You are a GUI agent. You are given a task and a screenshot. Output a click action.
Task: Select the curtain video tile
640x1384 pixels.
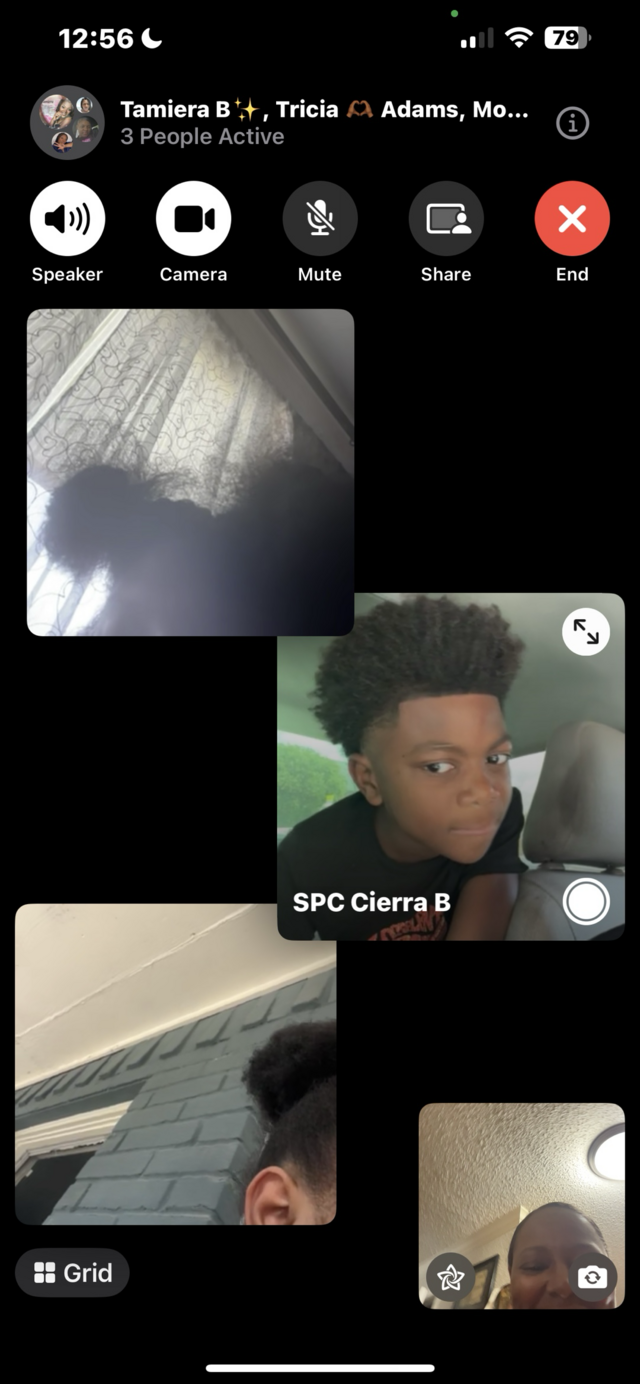pos(190,472)
